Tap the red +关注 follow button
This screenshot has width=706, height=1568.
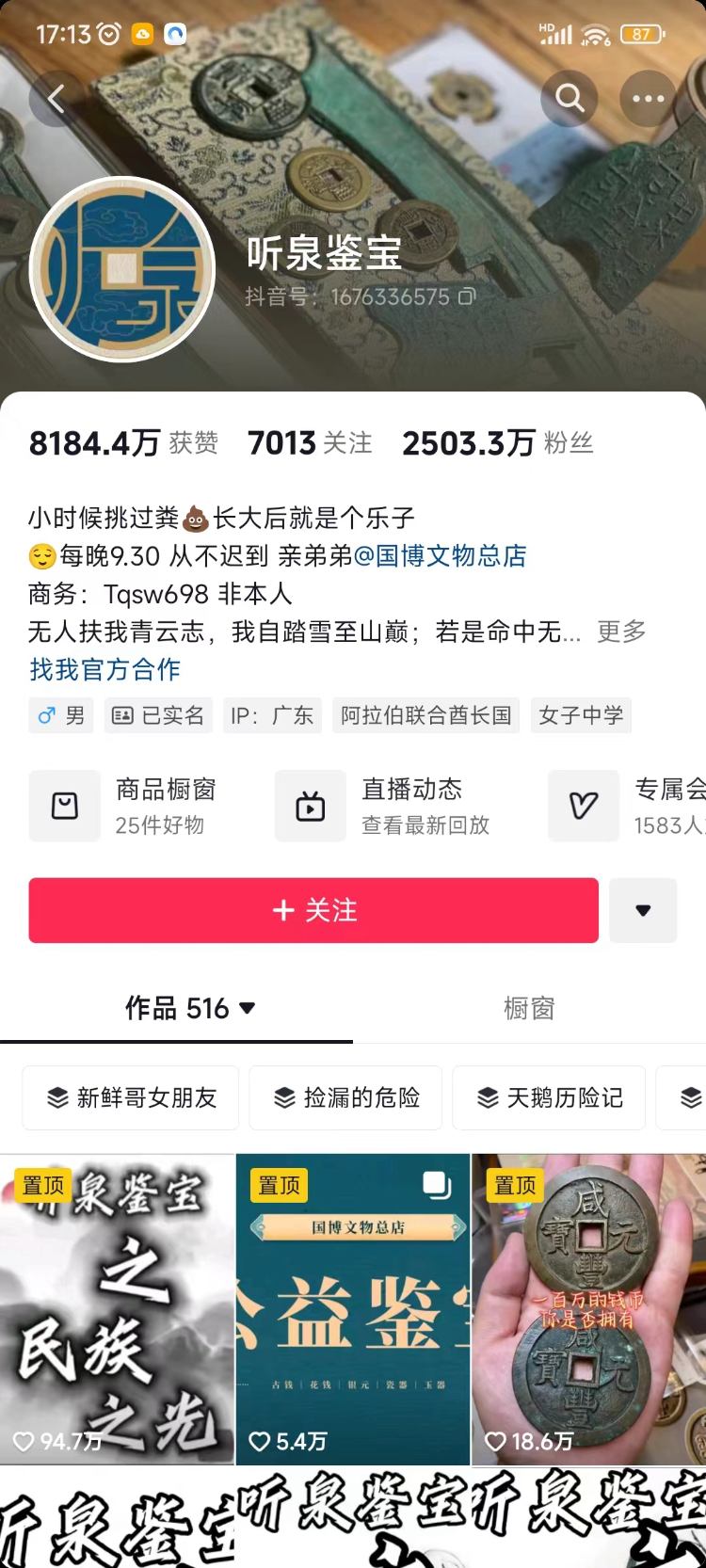313,910
